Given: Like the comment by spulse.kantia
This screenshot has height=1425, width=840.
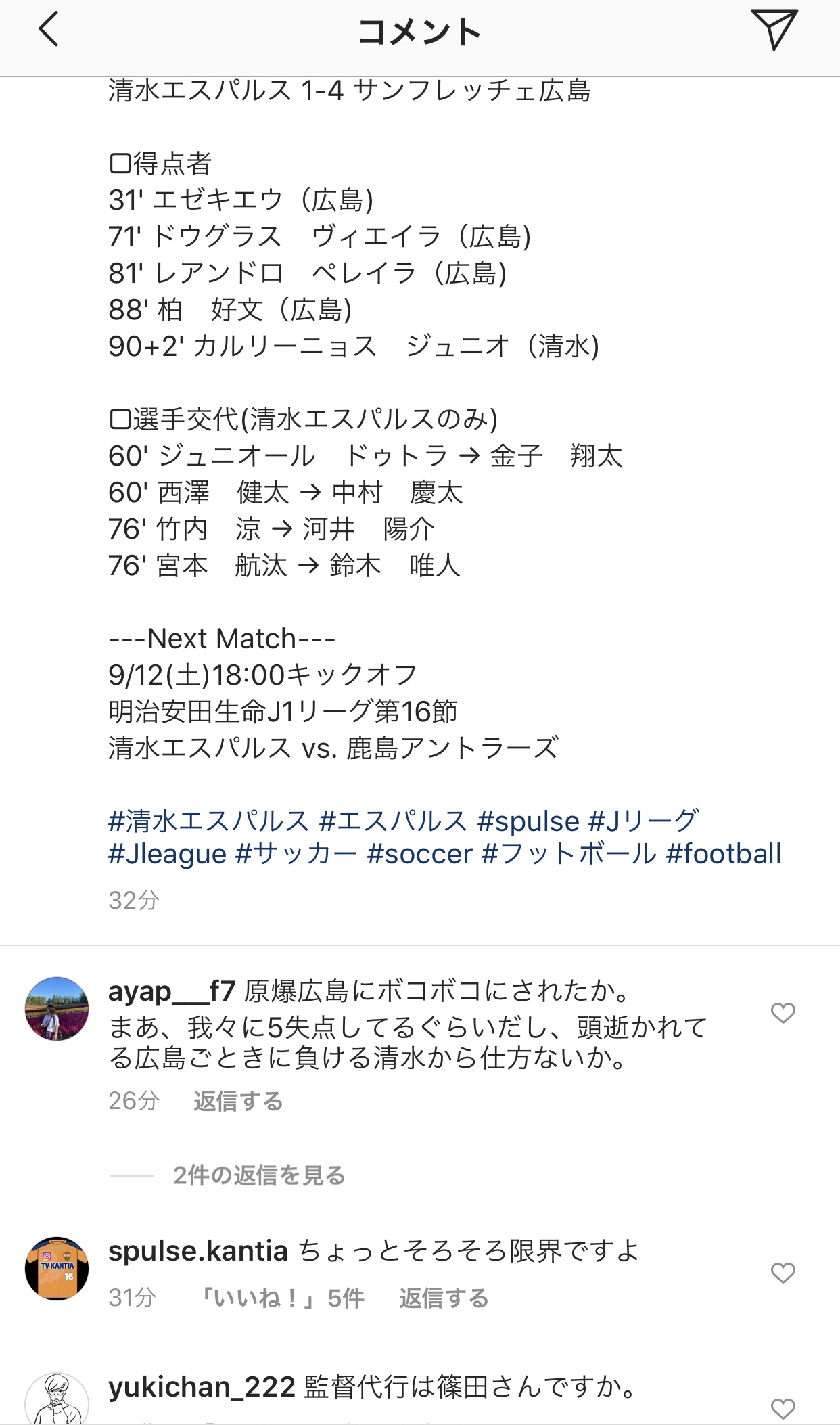Looking at the screenshot, I should point(783,1273).
